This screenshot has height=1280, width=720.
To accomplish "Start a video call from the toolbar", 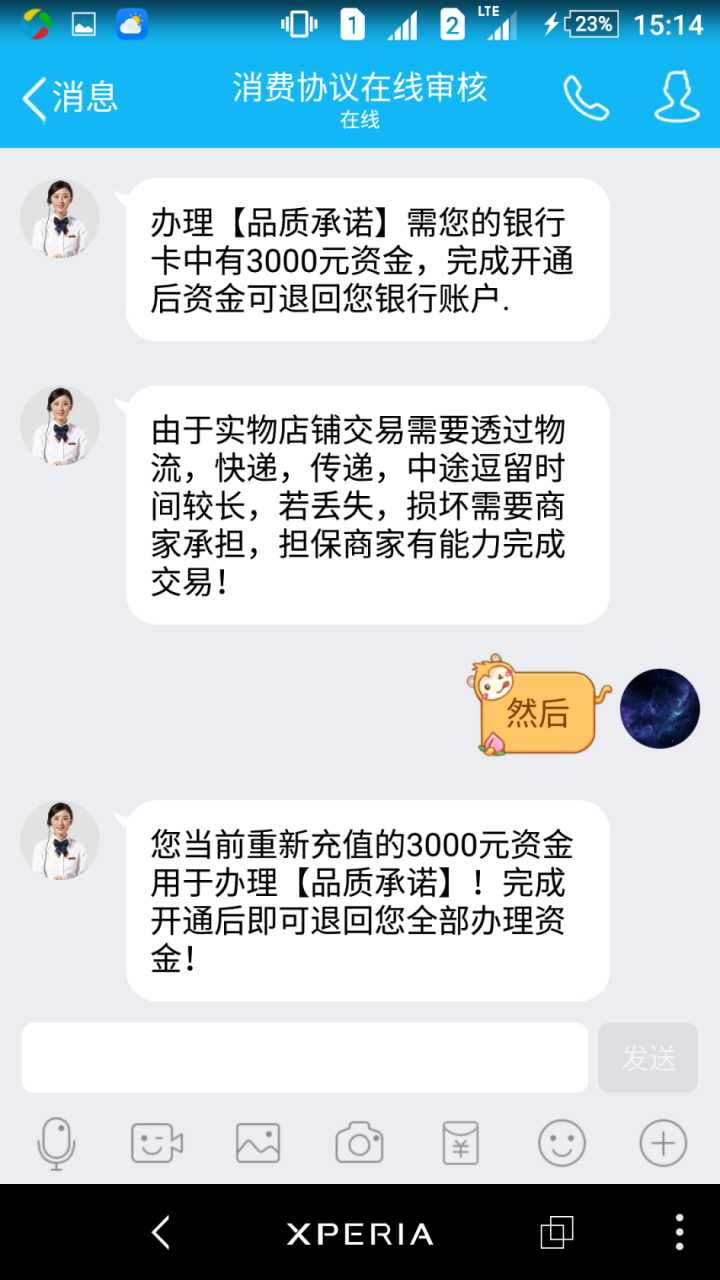I will tap(157, 1143).
